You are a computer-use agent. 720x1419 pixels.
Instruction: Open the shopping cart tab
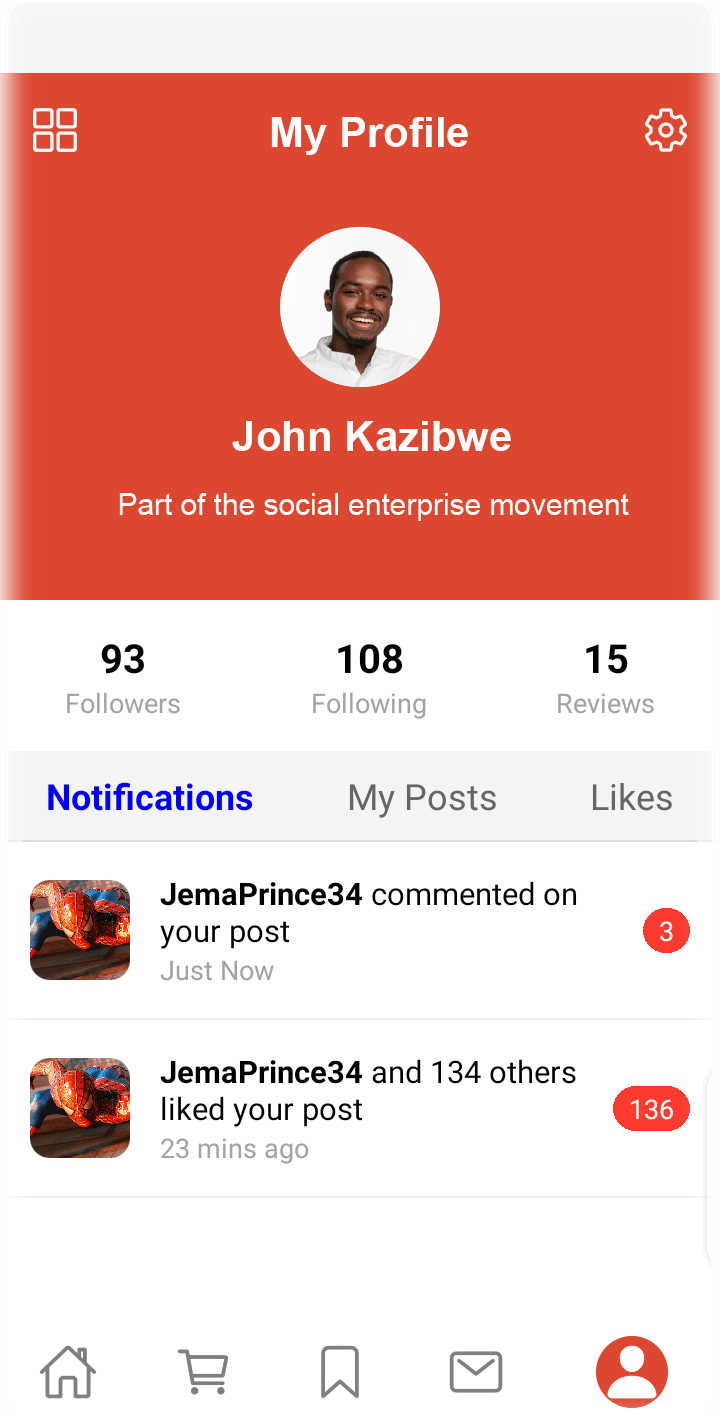tap(204, 1372)
